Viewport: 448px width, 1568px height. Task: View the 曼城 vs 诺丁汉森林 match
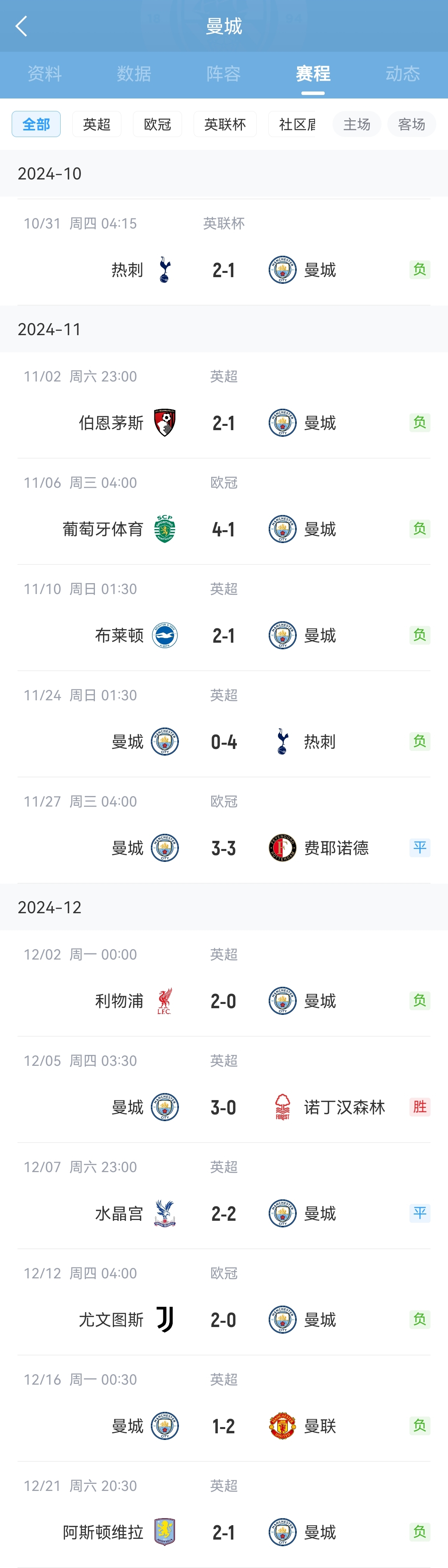[224, 1107]
